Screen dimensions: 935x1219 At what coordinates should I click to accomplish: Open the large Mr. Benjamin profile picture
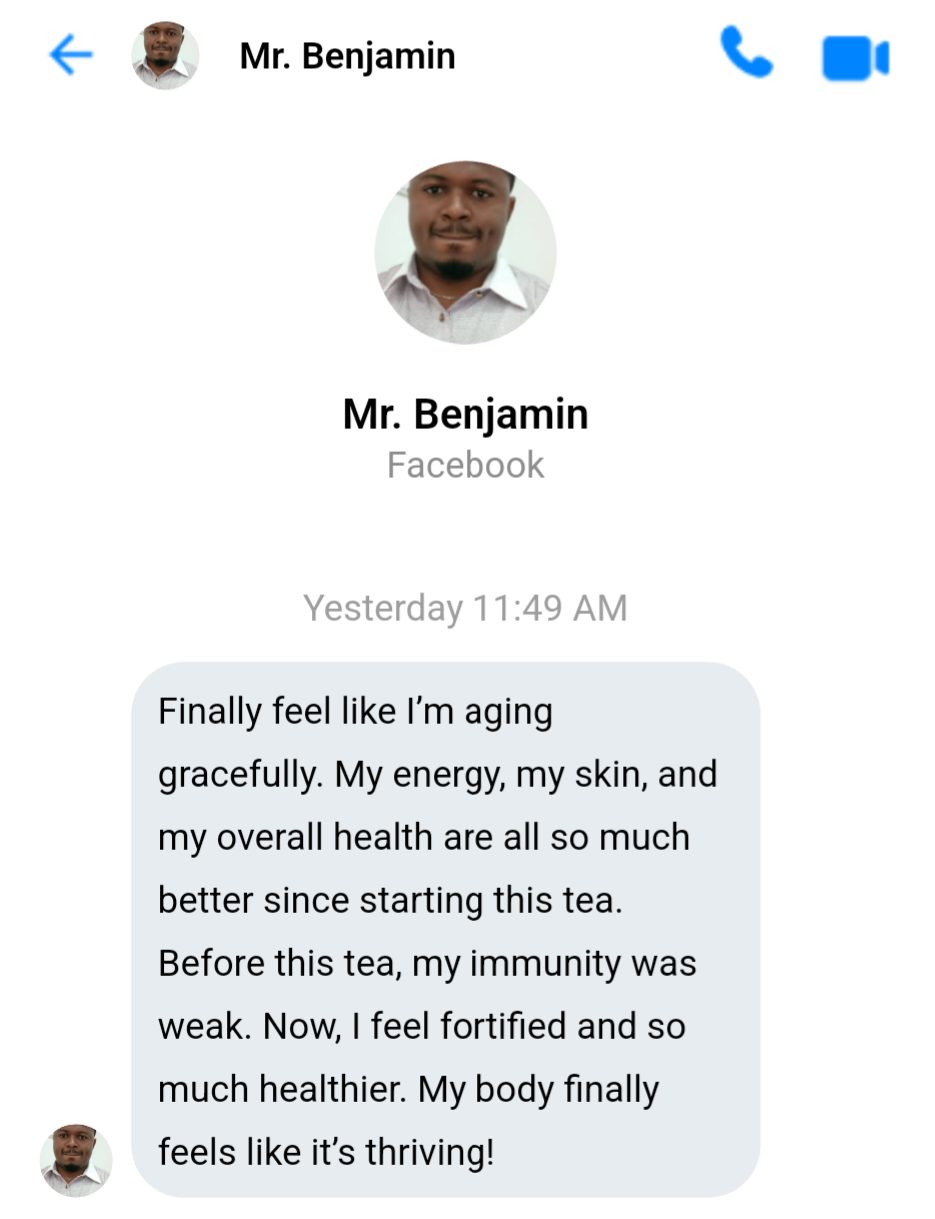point(465,253)
